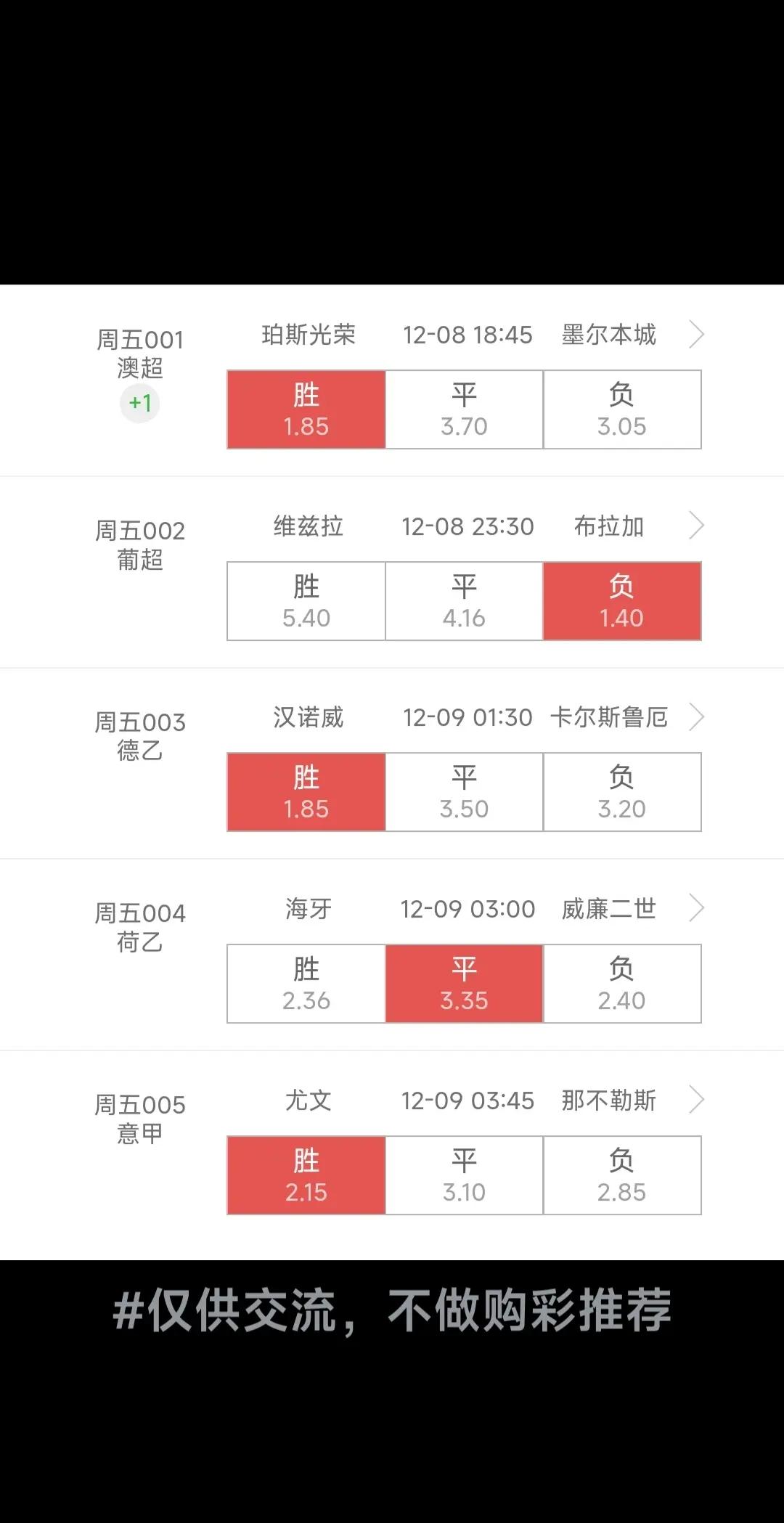Deselect the 胜 1.85 pick for 汉诺威

tap(306, 791)
